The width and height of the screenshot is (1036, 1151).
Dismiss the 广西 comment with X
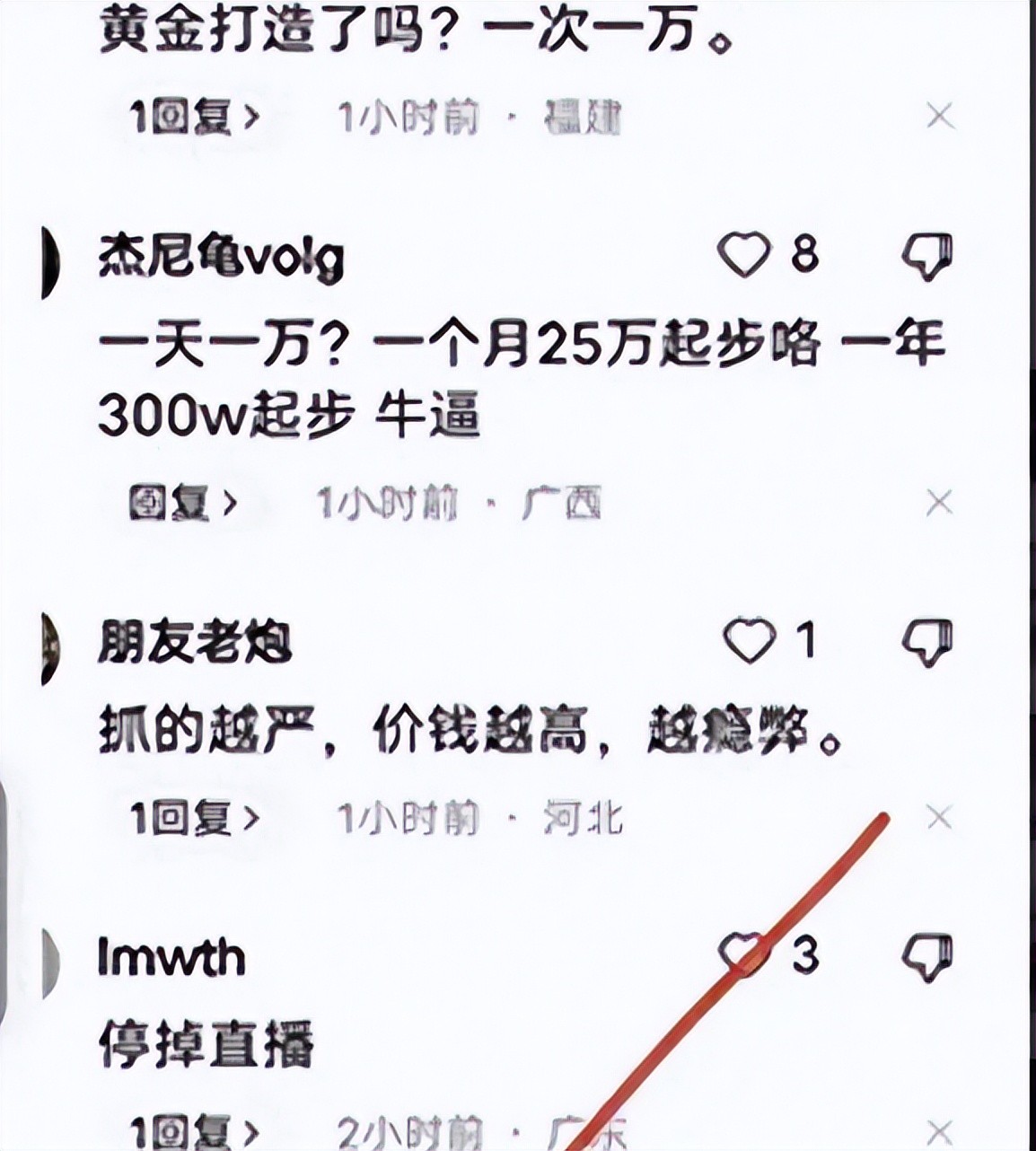[x=939, y=502]
